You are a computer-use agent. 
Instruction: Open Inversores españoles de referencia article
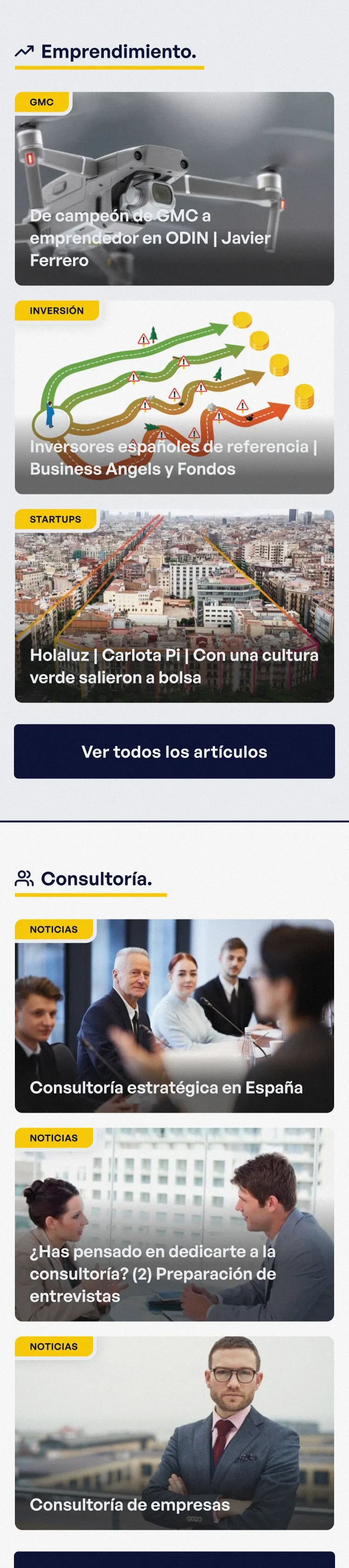point(174,397)
